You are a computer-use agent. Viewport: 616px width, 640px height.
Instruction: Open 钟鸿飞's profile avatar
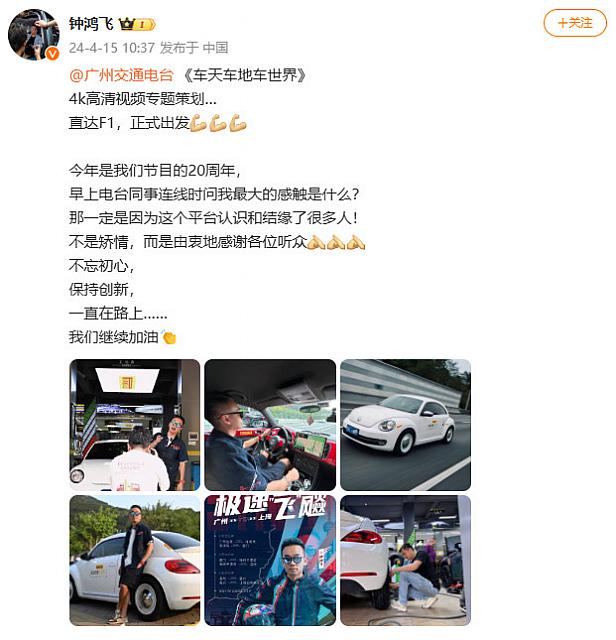pyautogui.click(x=33, y=34)
